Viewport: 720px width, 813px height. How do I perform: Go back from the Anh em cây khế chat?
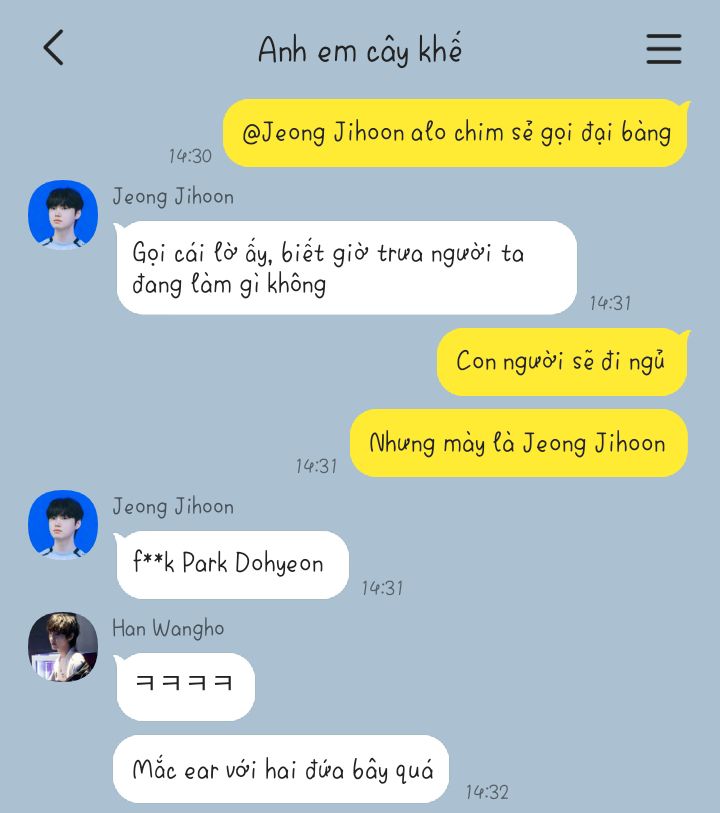(54, 48)
